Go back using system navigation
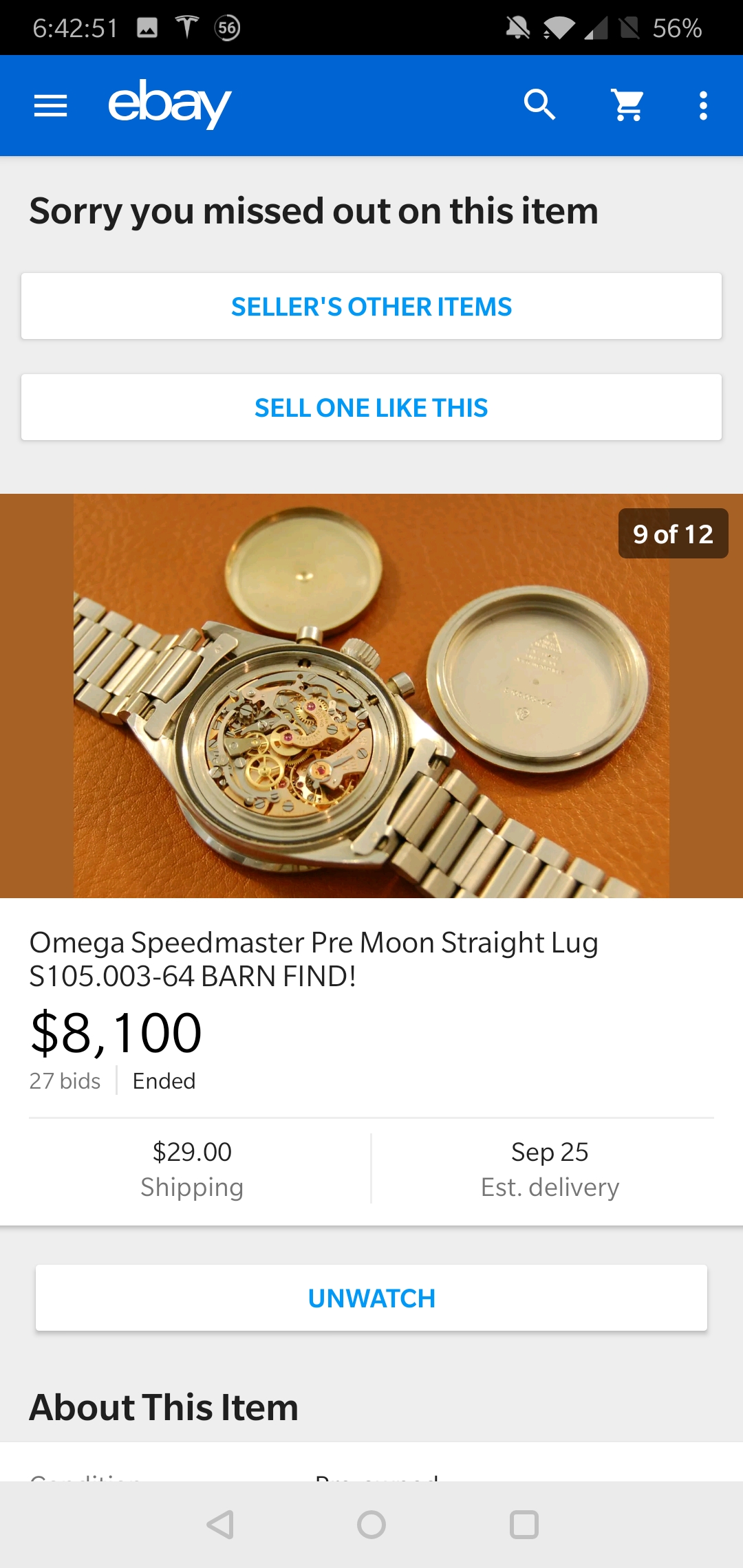This screenshot has width=743, height=1568. point(220,1525)
